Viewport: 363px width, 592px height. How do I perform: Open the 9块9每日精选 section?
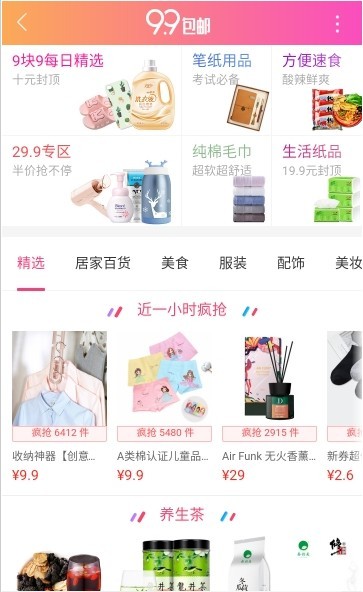click(91, 91)
